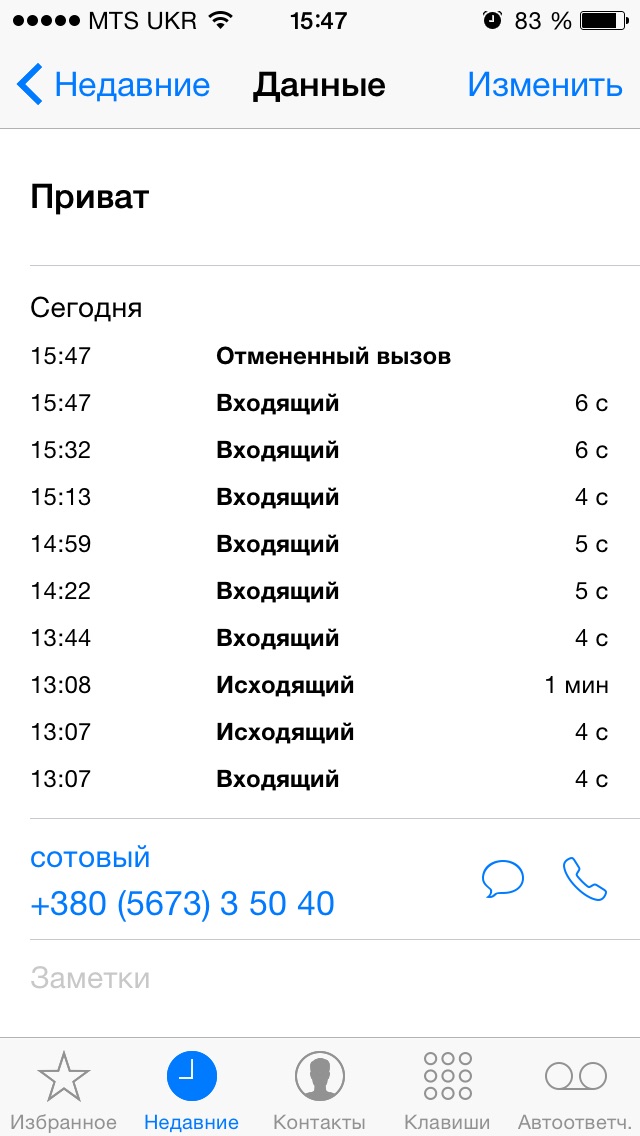Select the Недавние tab
The image size is (640, 1136).
point(192,1089)
